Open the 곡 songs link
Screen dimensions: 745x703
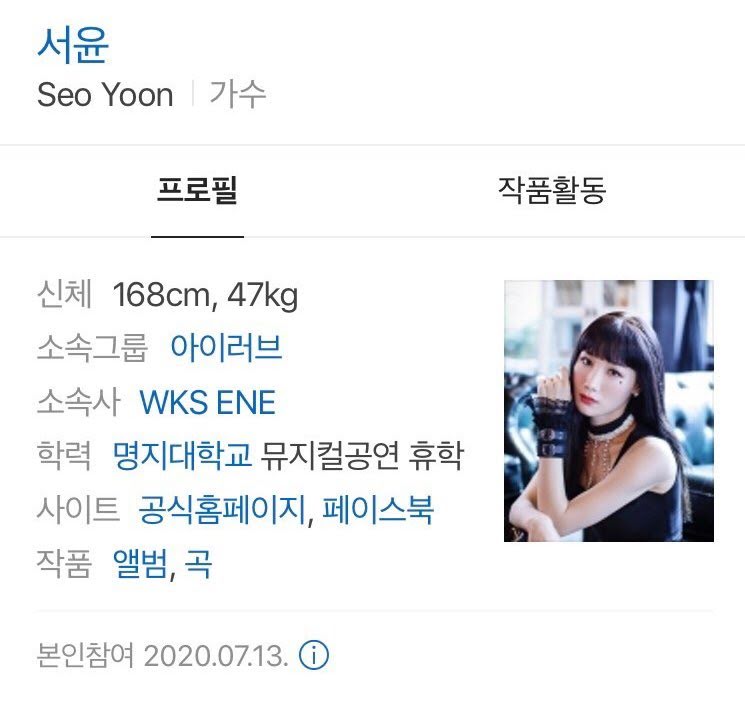point(198,565)
